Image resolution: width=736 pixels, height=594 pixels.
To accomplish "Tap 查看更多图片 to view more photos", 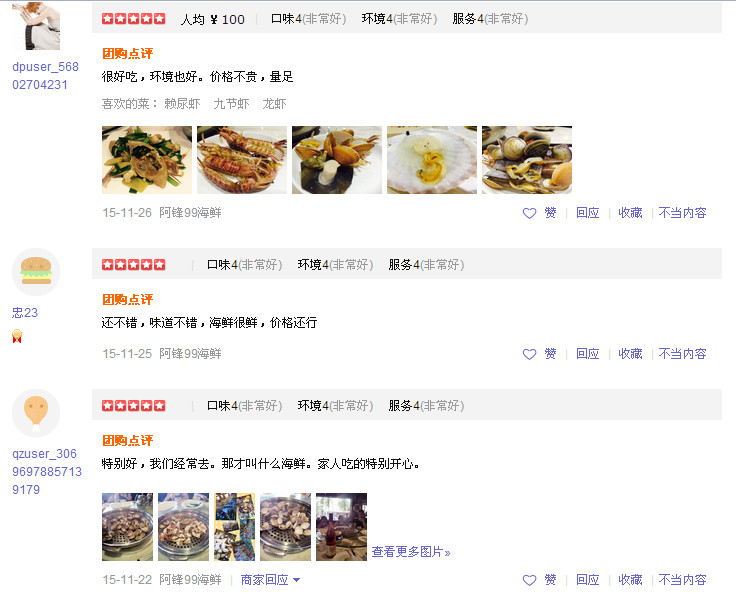I will click(411, 552).
